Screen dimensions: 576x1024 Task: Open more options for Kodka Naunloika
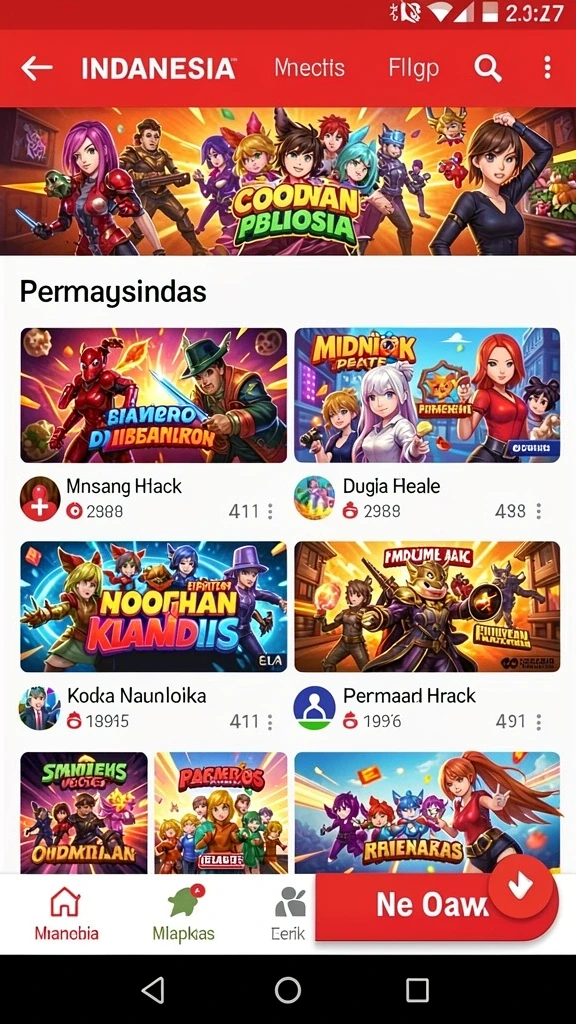coord(270,722)
